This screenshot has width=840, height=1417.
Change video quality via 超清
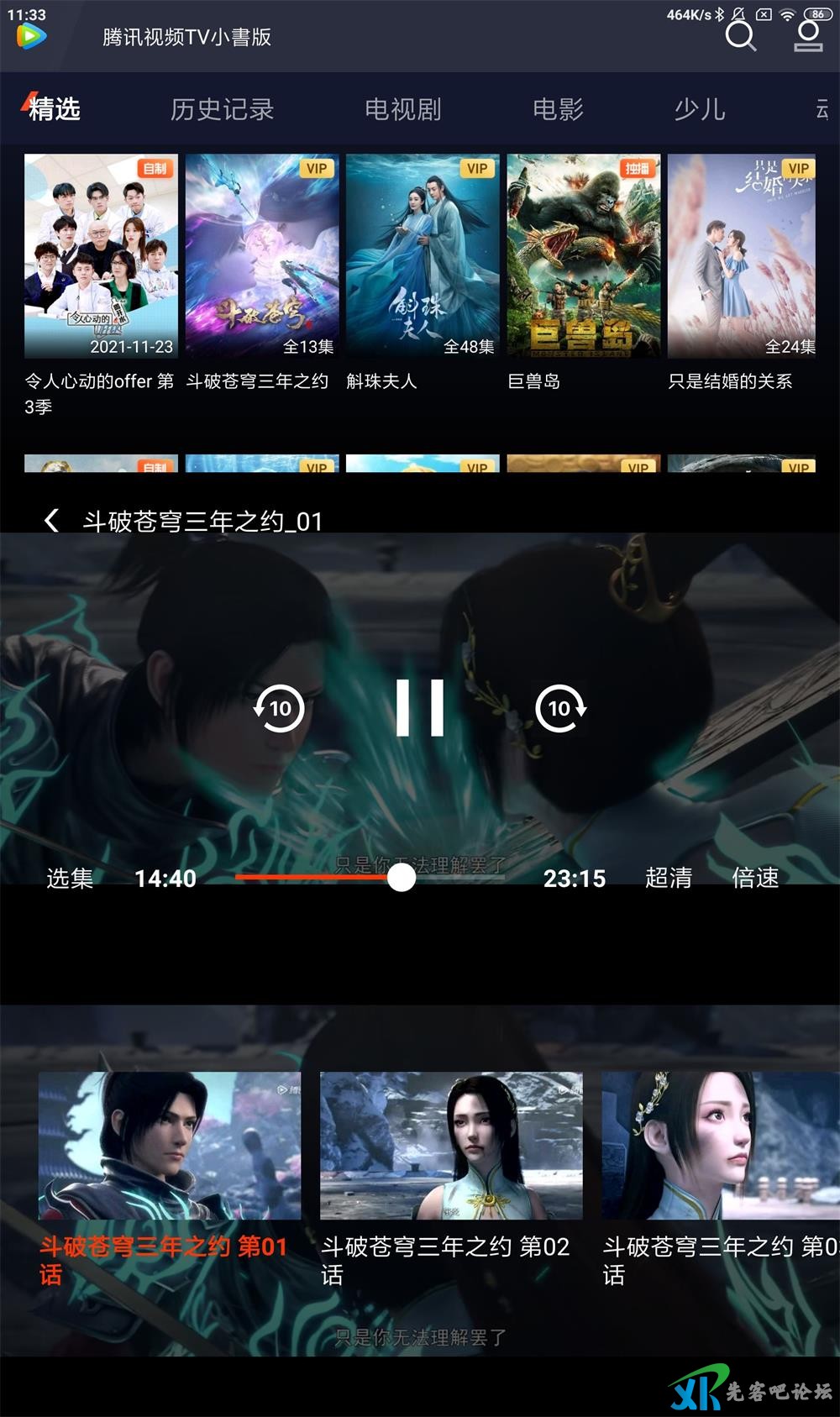tap(669, 879)
